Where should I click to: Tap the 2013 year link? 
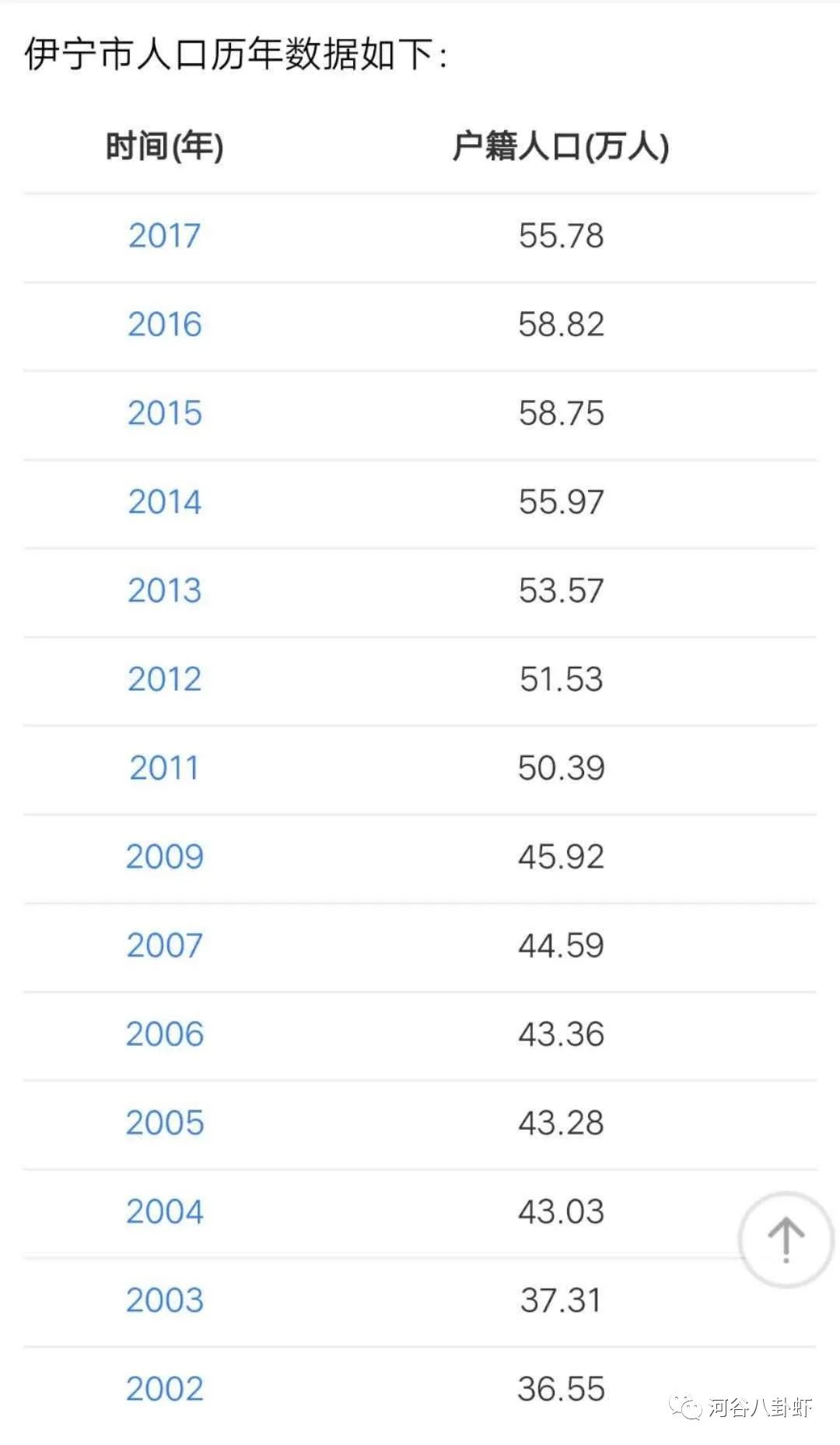coord(164,591)
